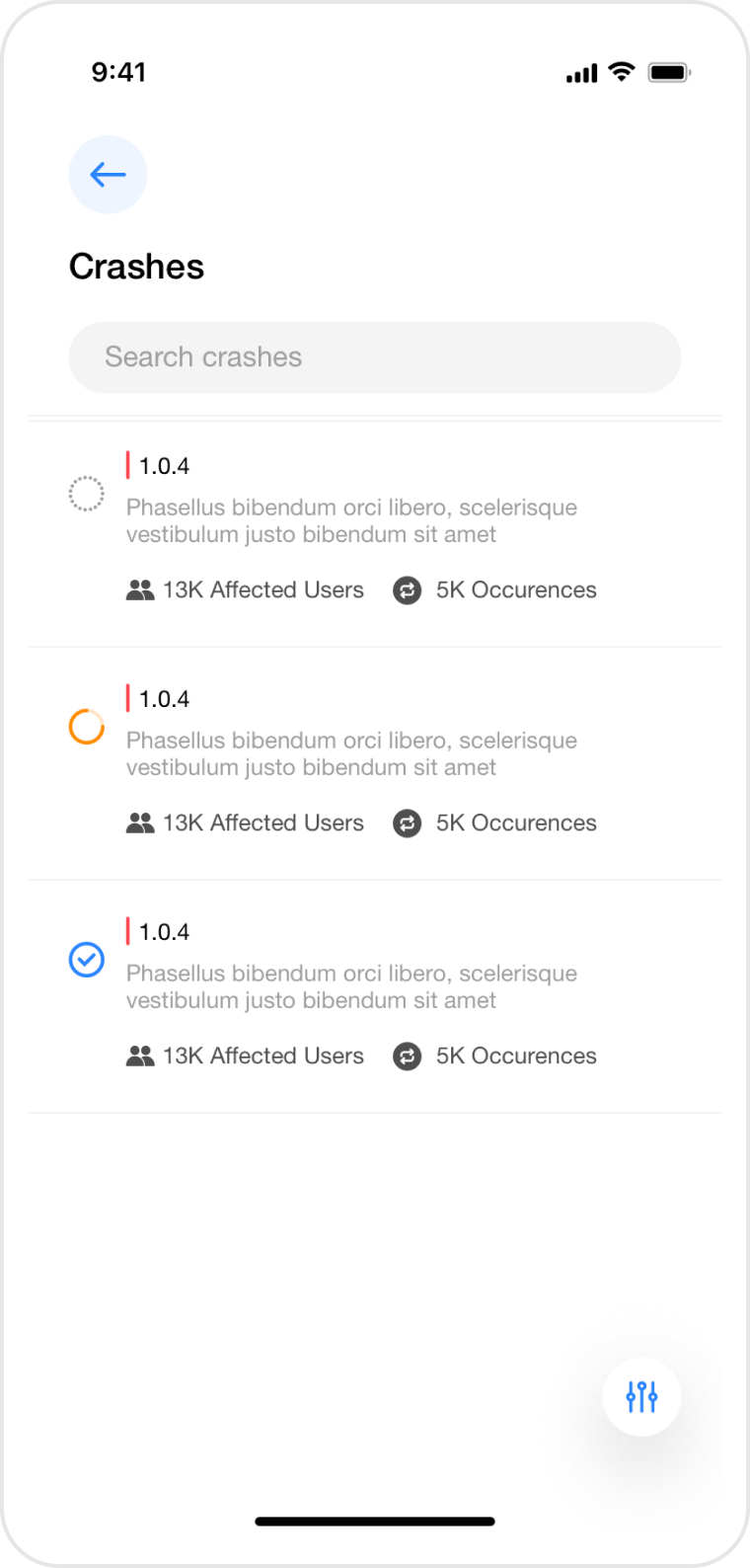The height and width of the screenshot is (1568, 750).
Task: Click the orange progress circle on second crash
Action: point(86,727)
